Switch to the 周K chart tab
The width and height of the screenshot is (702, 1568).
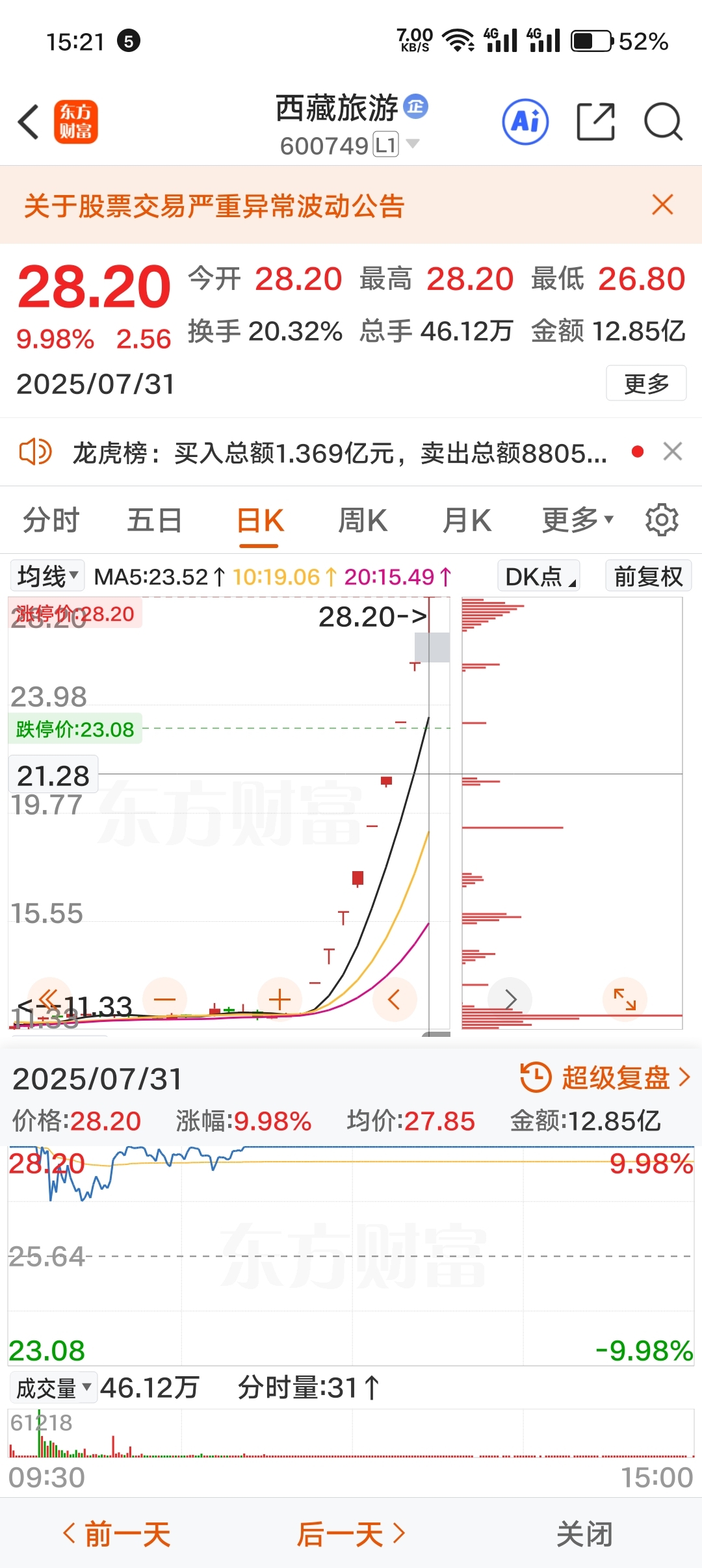363,521
